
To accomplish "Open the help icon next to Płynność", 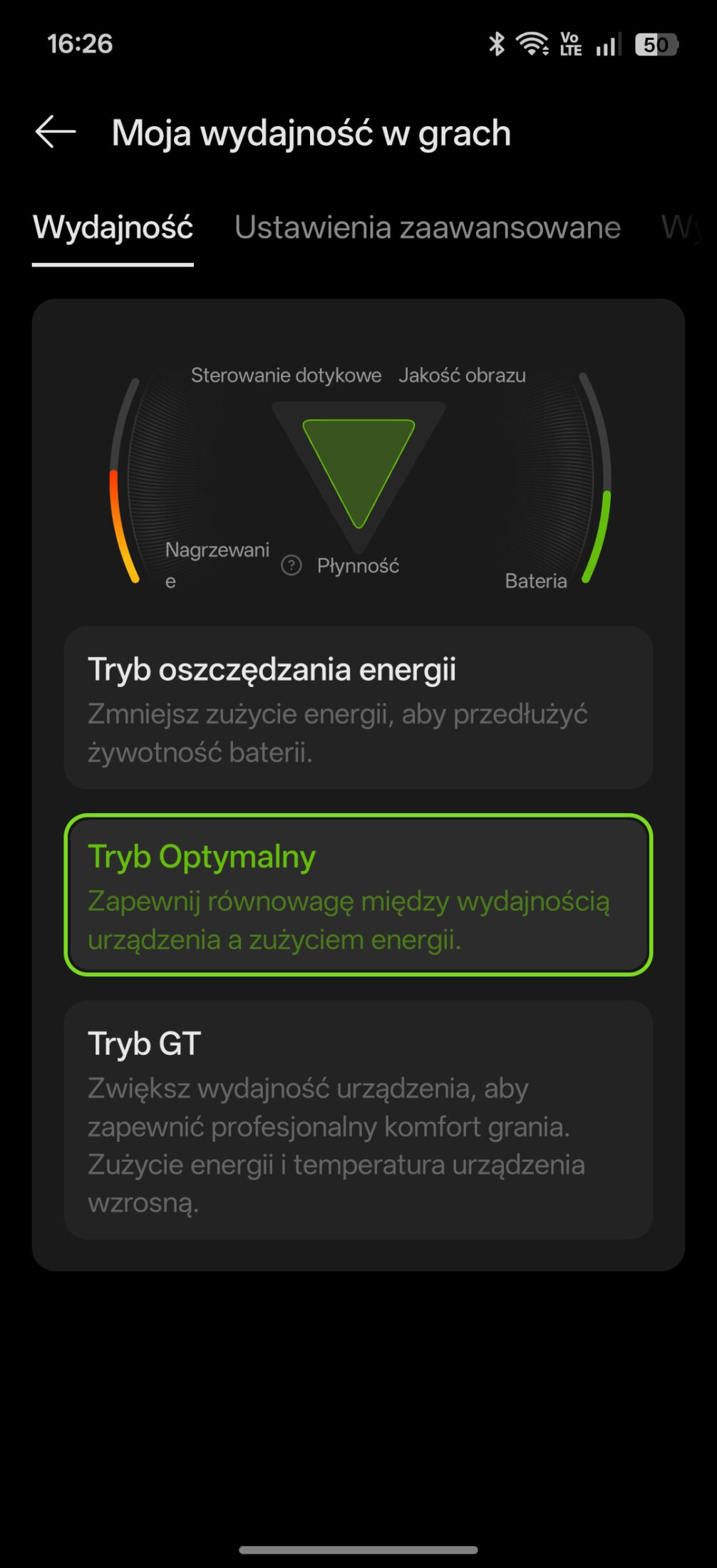I will click(291, 565).
